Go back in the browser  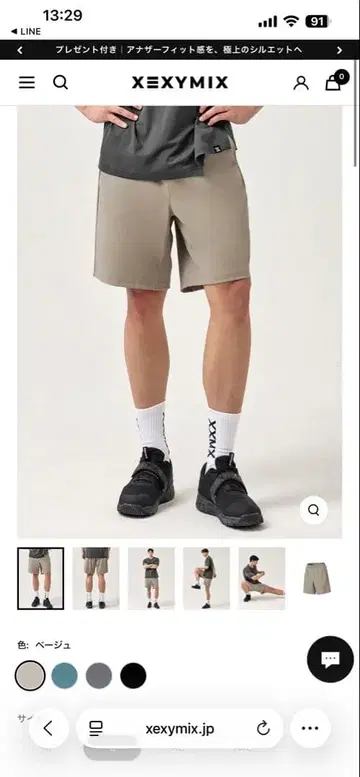(x=49, y=728)
